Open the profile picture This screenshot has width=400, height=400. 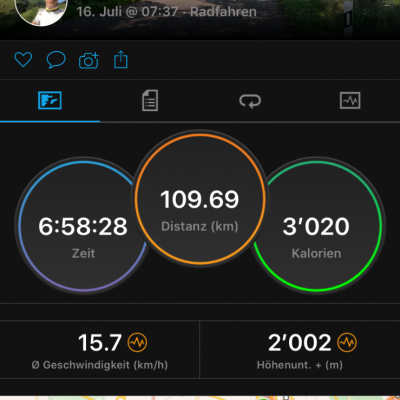(x=41, y=11)
